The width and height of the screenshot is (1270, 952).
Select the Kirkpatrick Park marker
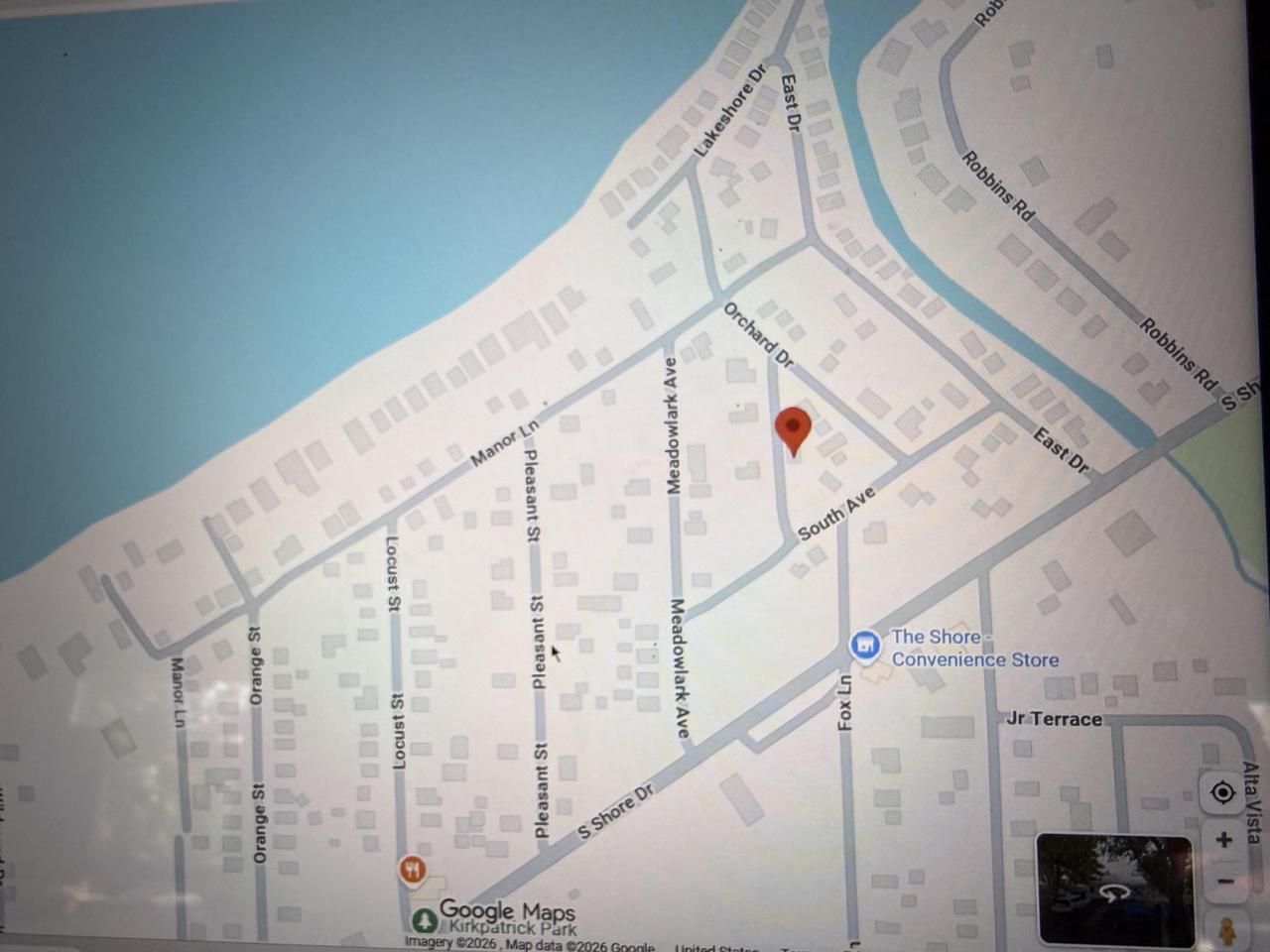click(x=425, y=919)
